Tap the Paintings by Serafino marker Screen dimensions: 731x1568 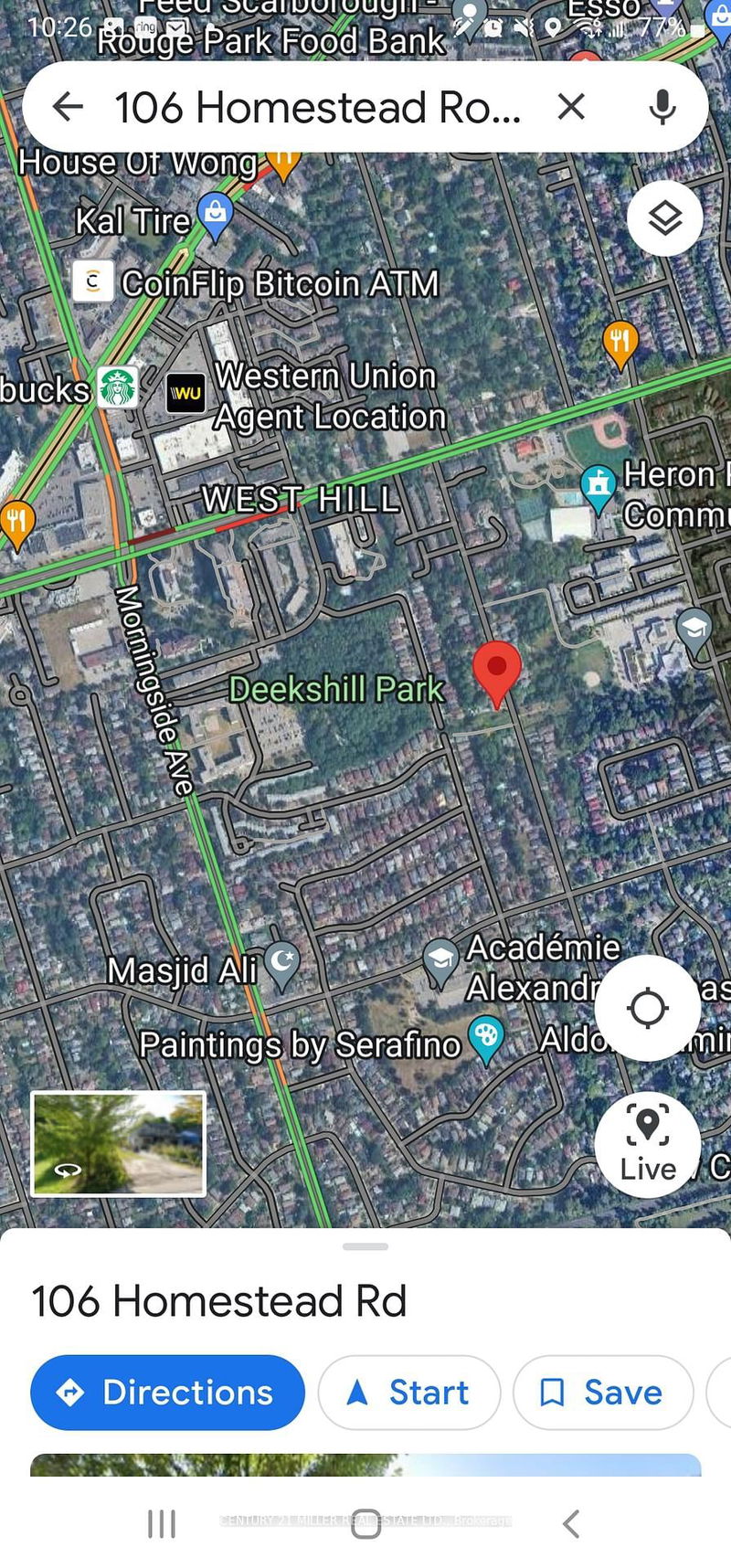point(486,1037)
